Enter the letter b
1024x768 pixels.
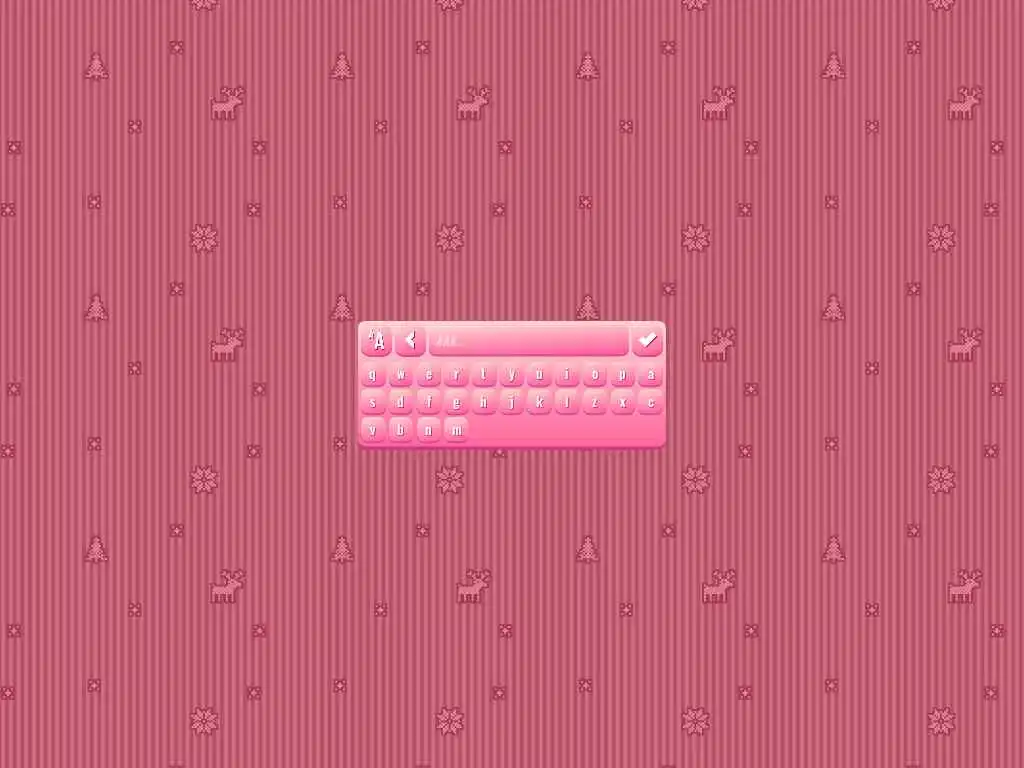[x=401, y=430]
